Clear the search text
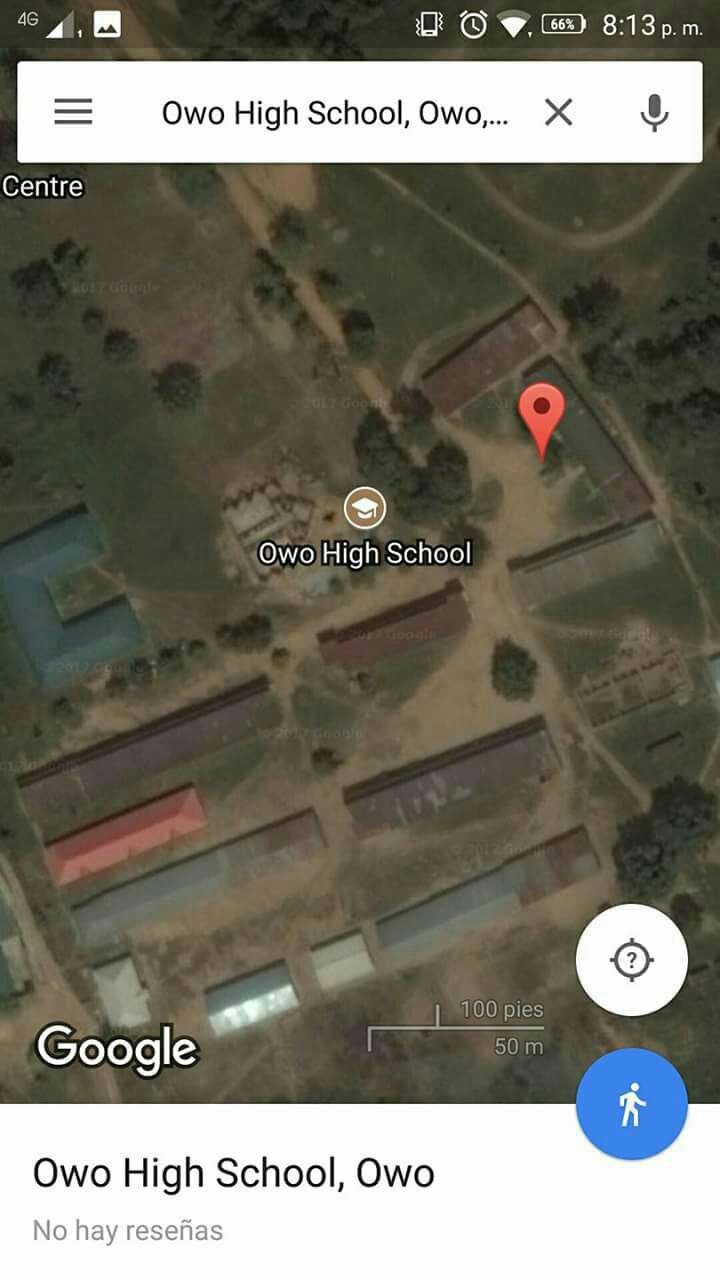The image size is (720, 1280). (x=558, y=113)
